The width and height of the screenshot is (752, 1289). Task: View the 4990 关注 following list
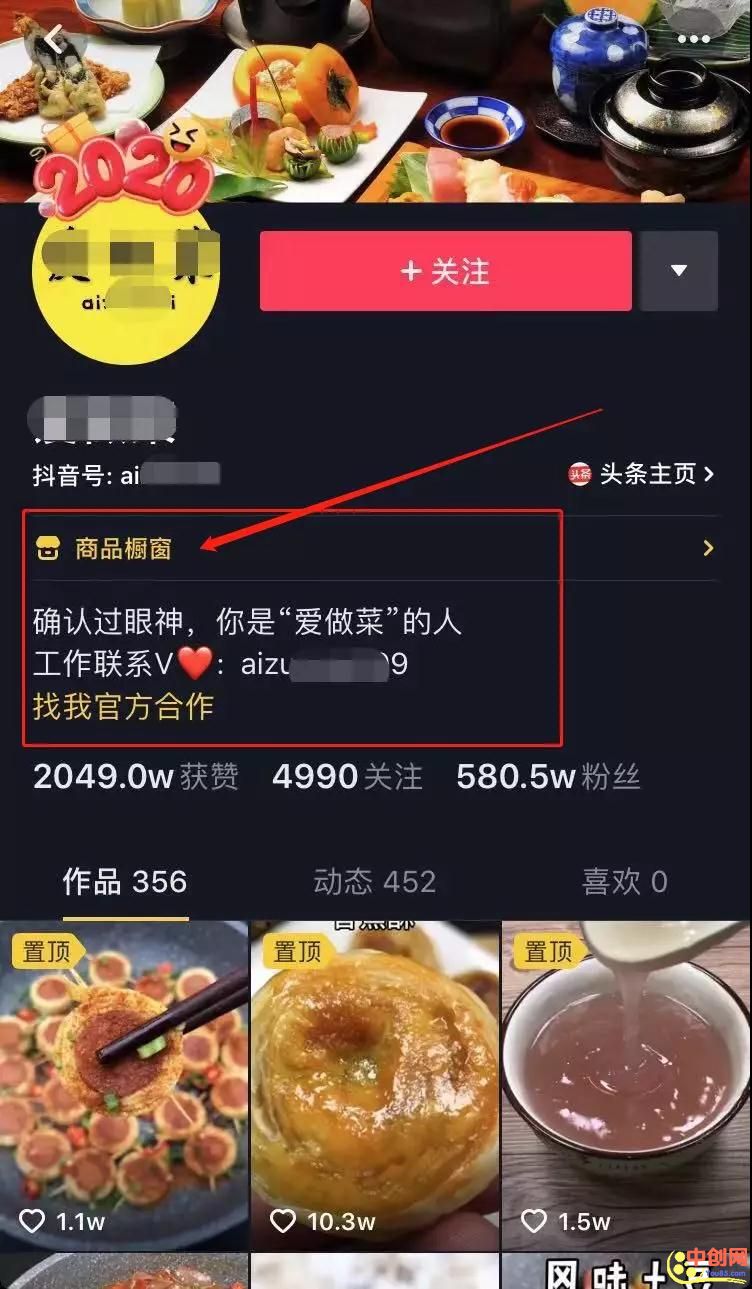point(347,777)
